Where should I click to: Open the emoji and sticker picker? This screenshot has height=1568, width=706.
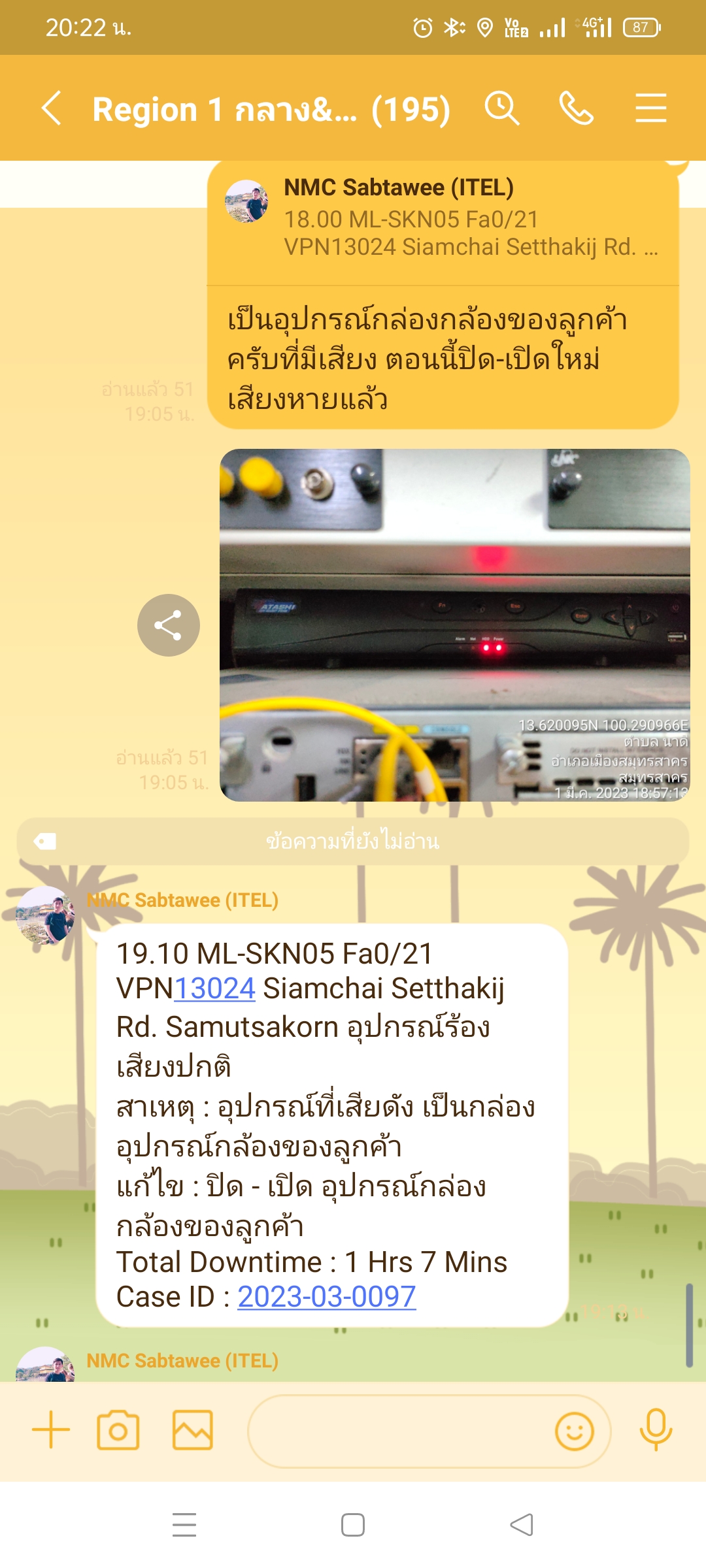575,1431
